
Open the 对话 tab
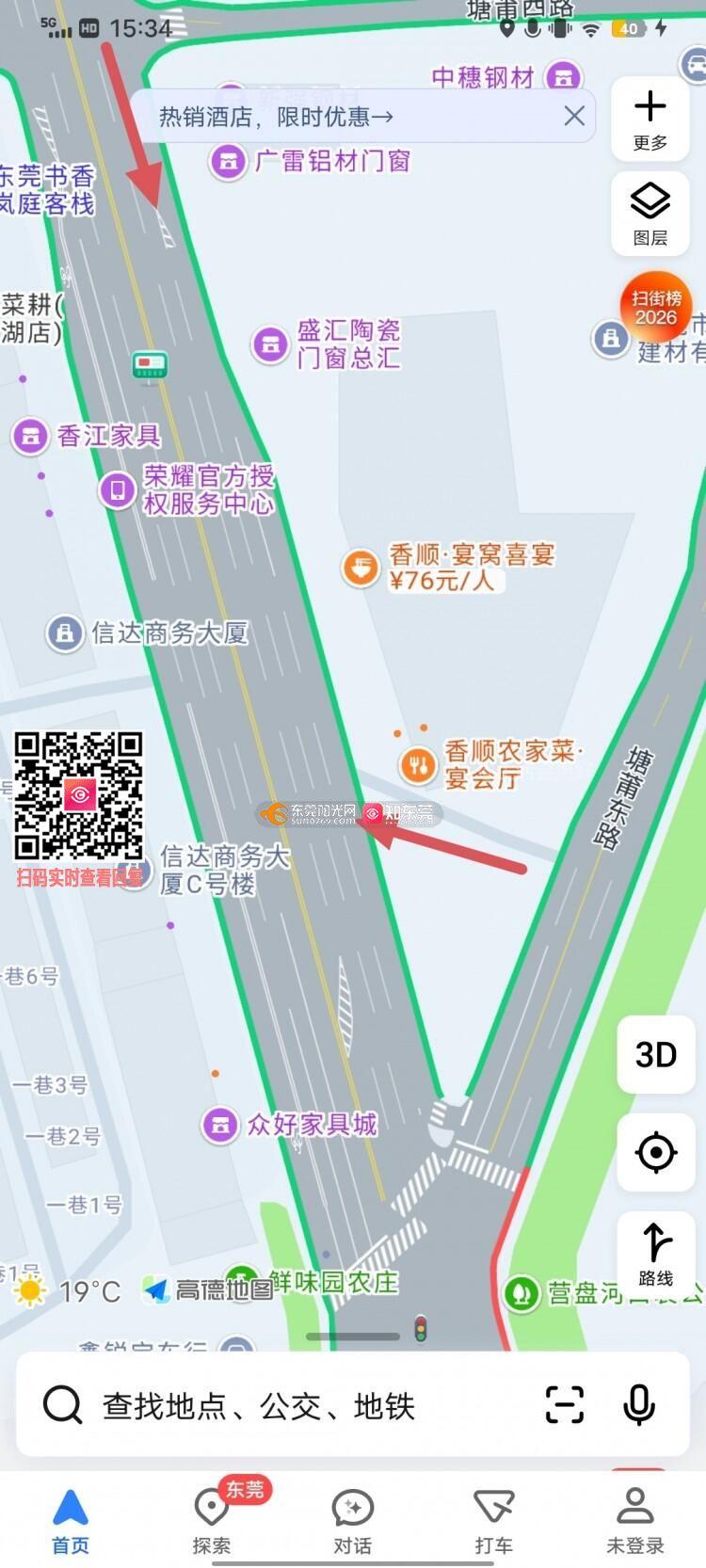(x=353, y=1519)
